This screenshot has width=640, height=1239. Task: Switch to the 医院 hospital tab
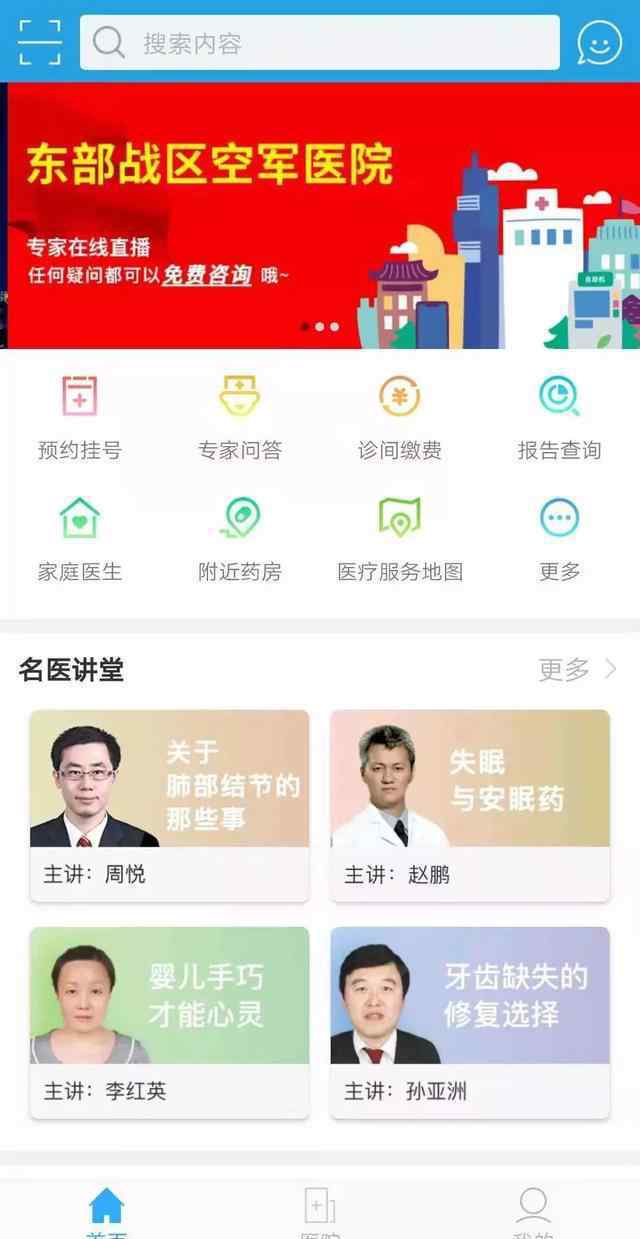pos(320,1212)
